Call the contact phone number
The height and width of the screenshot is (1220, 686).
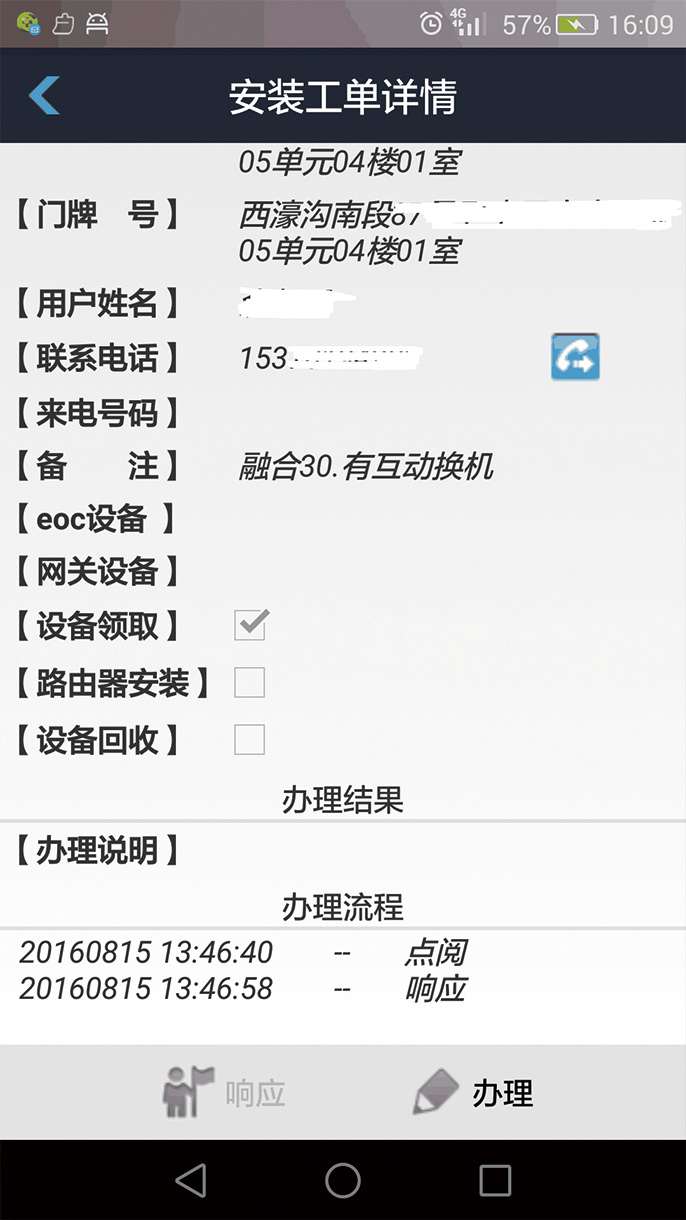(x=575, y=357)
